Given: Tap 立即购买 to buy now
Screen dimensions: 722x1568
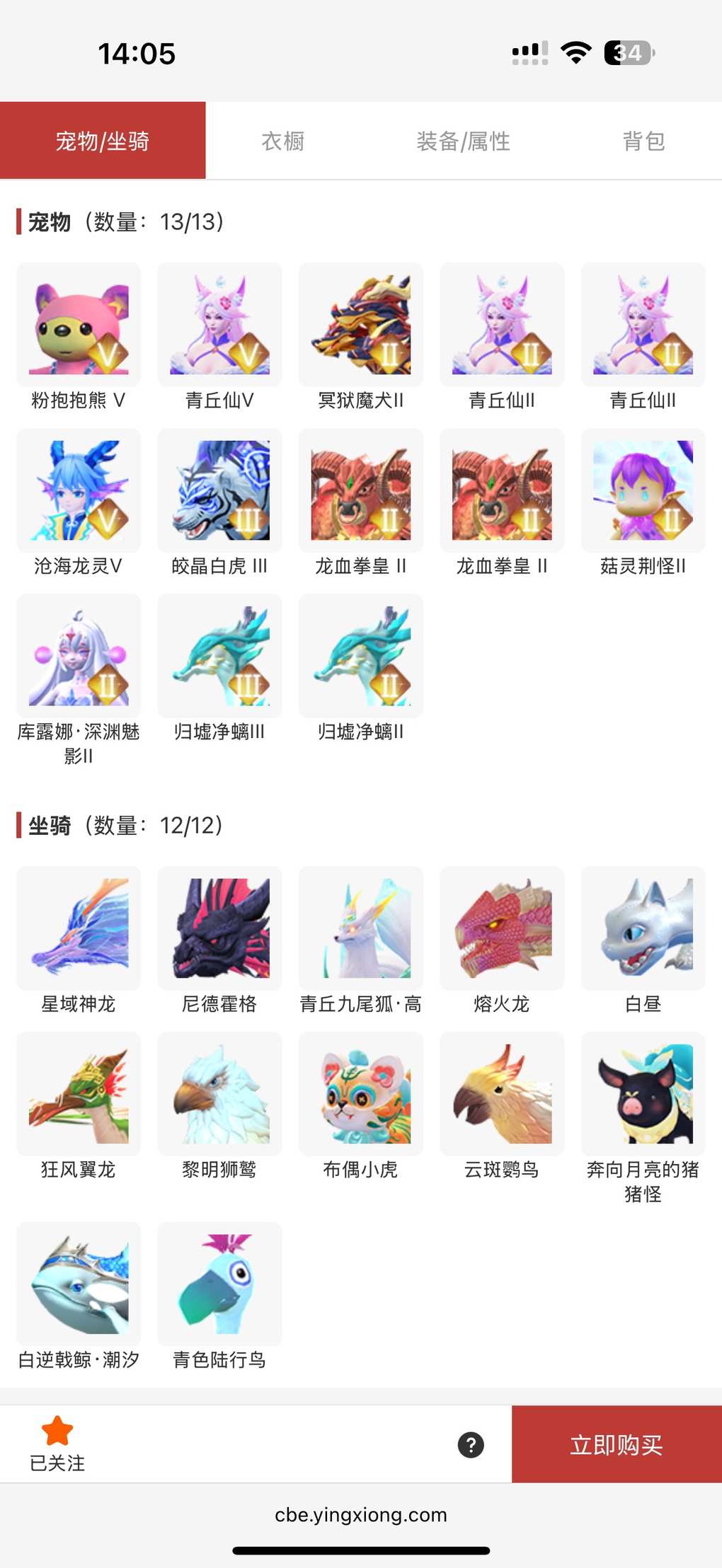Looking at the screenshot, I should [616, 1445].
